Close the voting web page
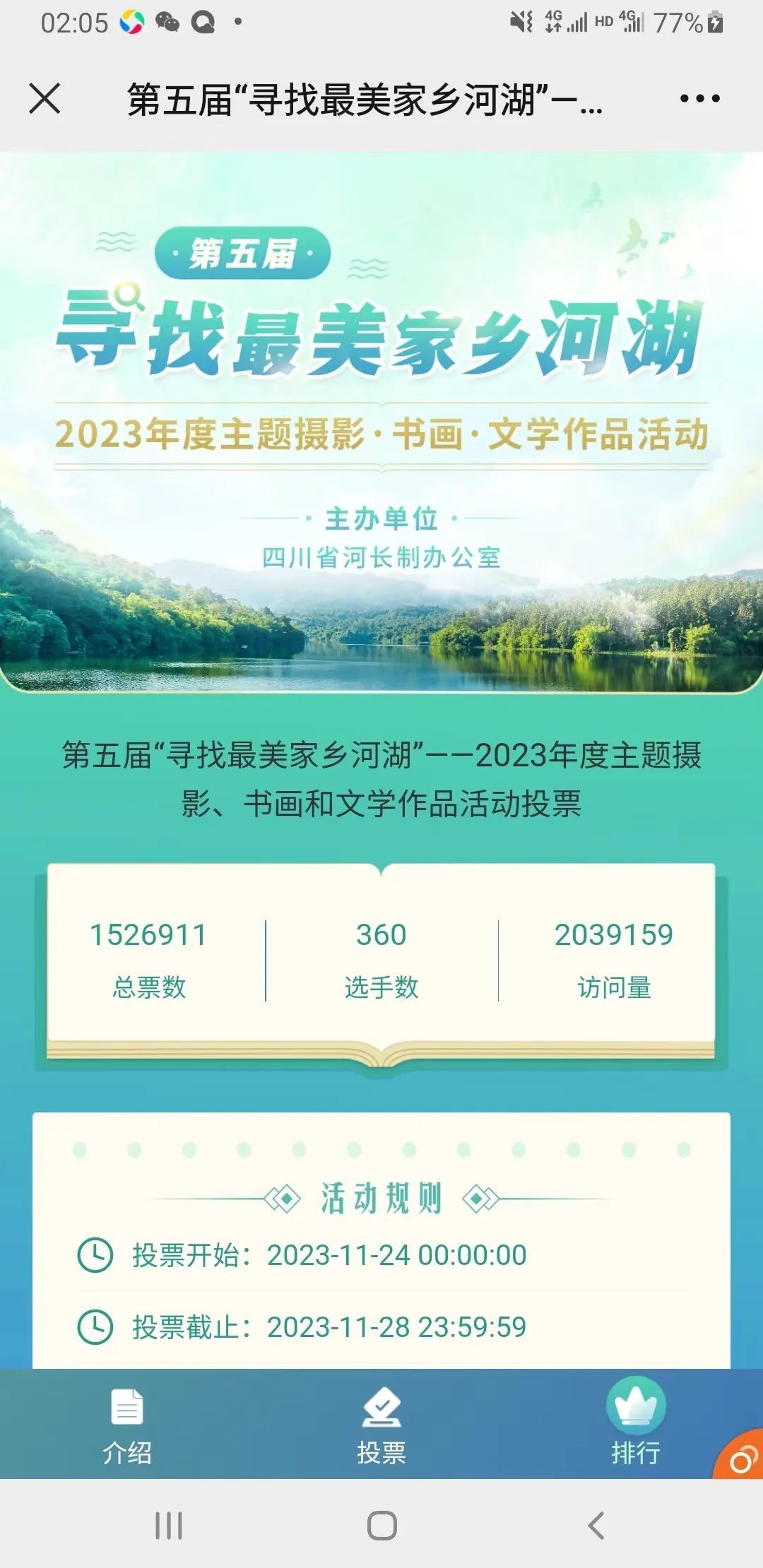Screen dimensions: 763x1568 tap(45, 98)
